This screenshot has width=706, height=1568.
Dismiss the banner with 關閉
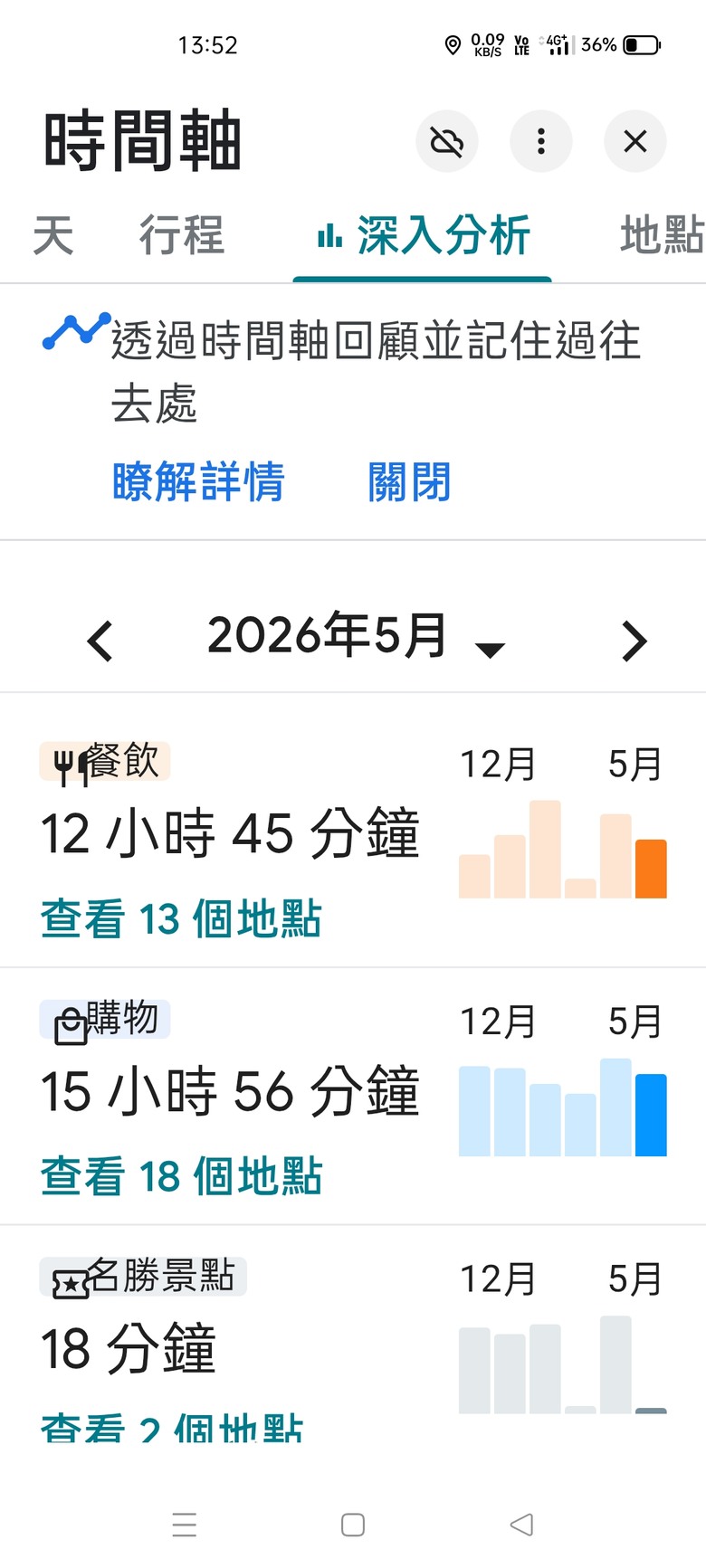click(409, 481)
